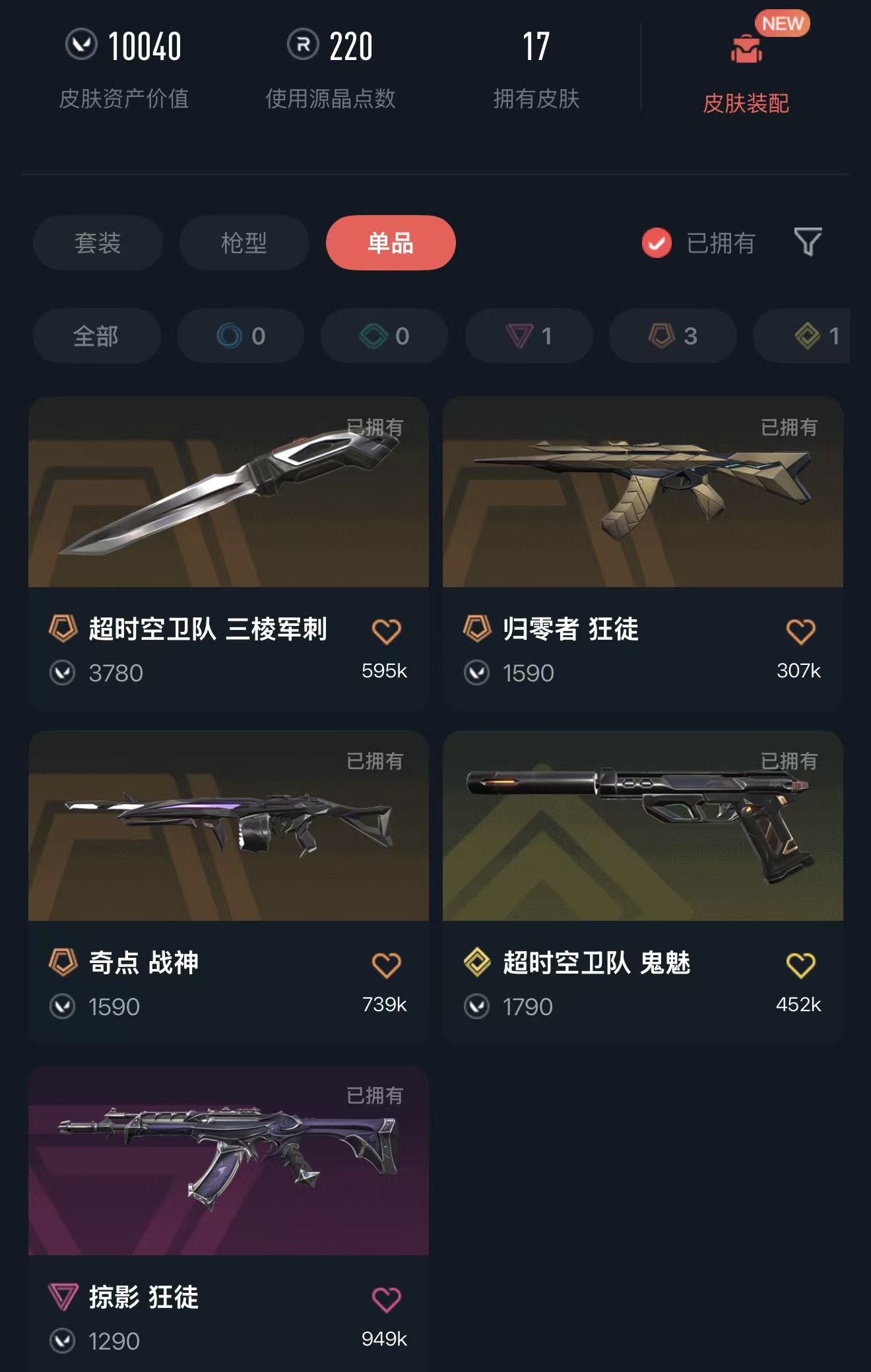This screenshot has width=871, height=1372.
Task: Select the 全部 rarity chip
Action: click(96, 336)
